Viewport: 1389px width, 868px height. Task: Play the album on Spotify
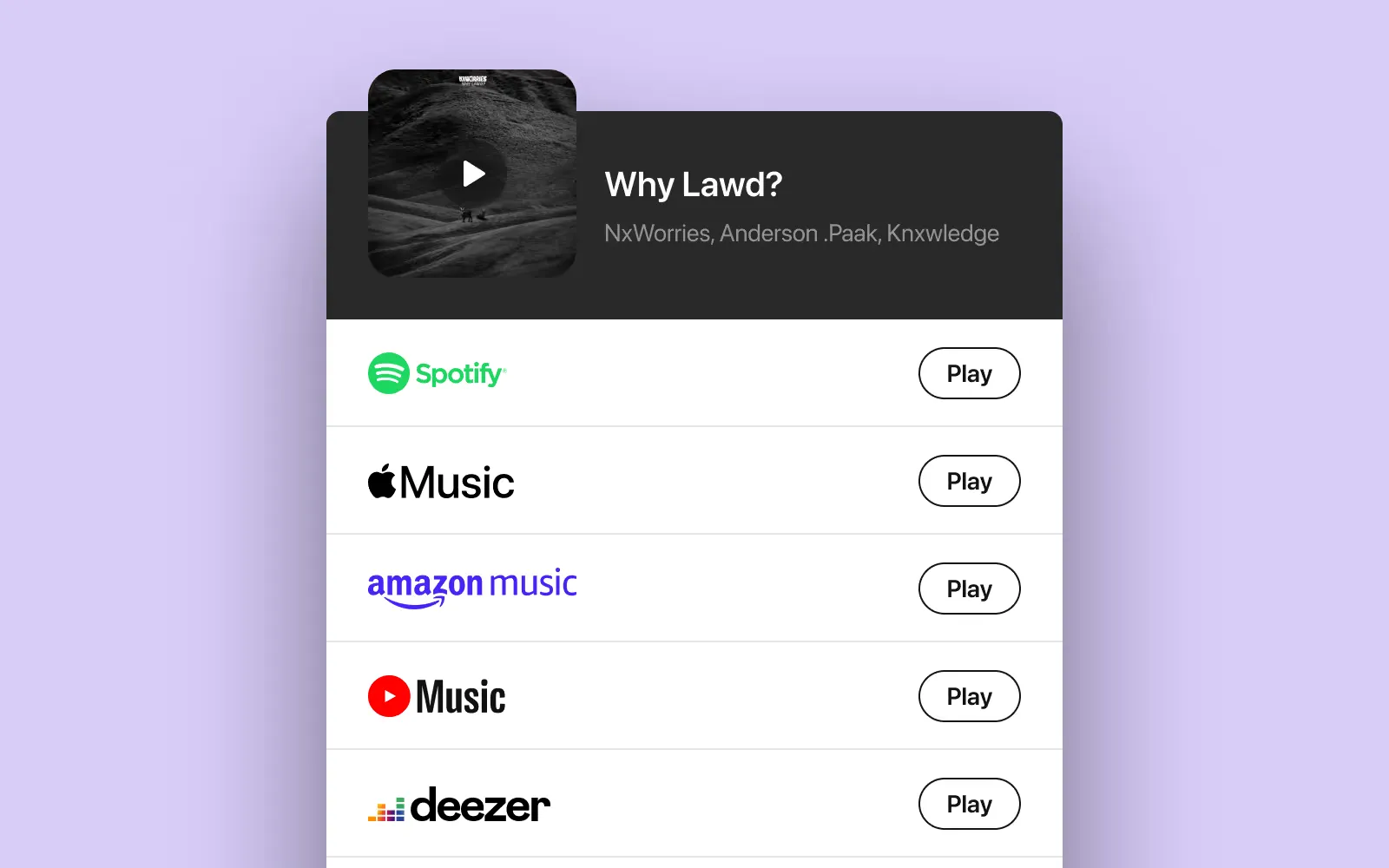coord(969,373)
